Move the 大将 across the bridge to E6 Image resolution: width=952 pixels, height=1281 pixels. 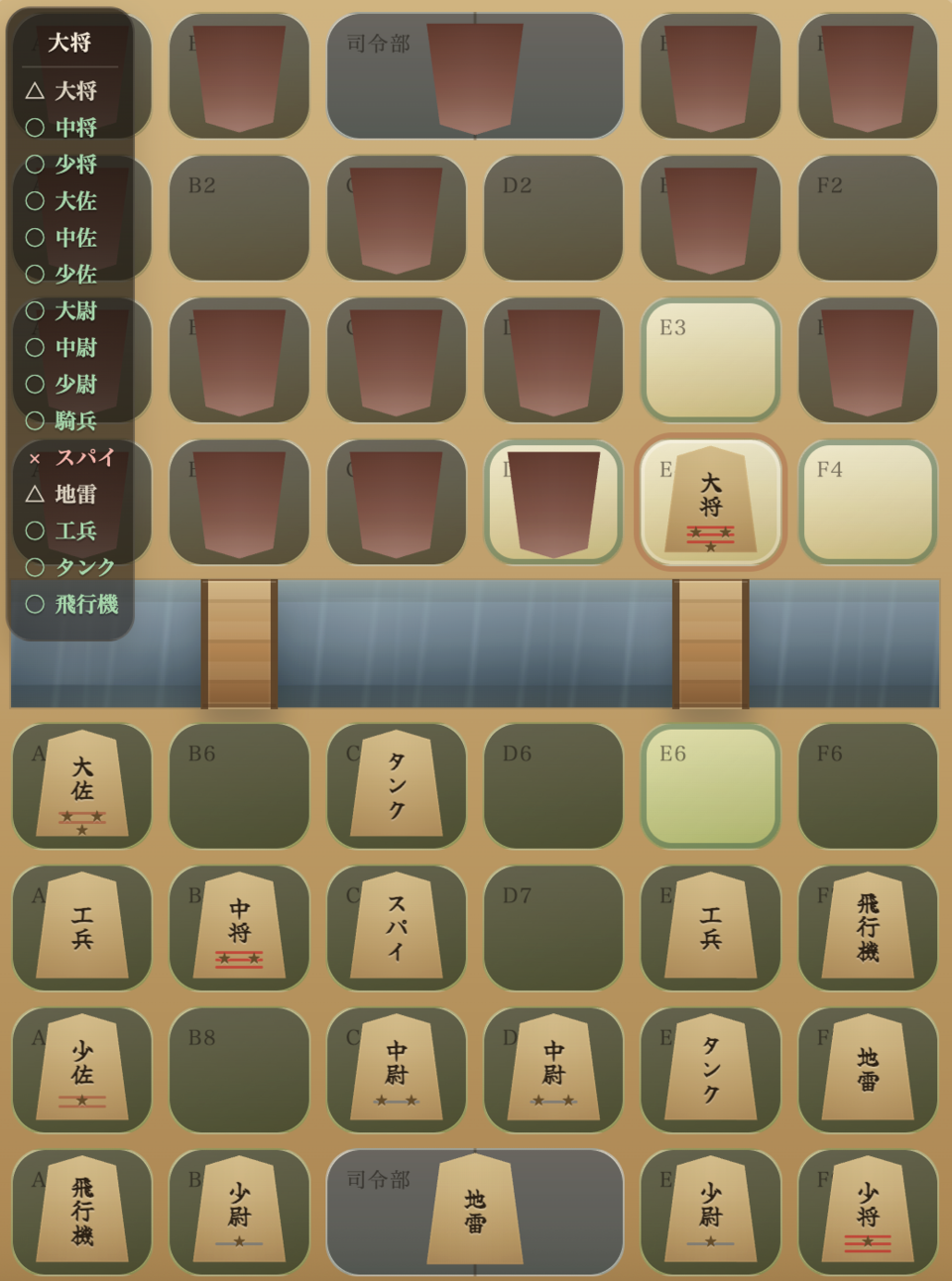(710, 786)
